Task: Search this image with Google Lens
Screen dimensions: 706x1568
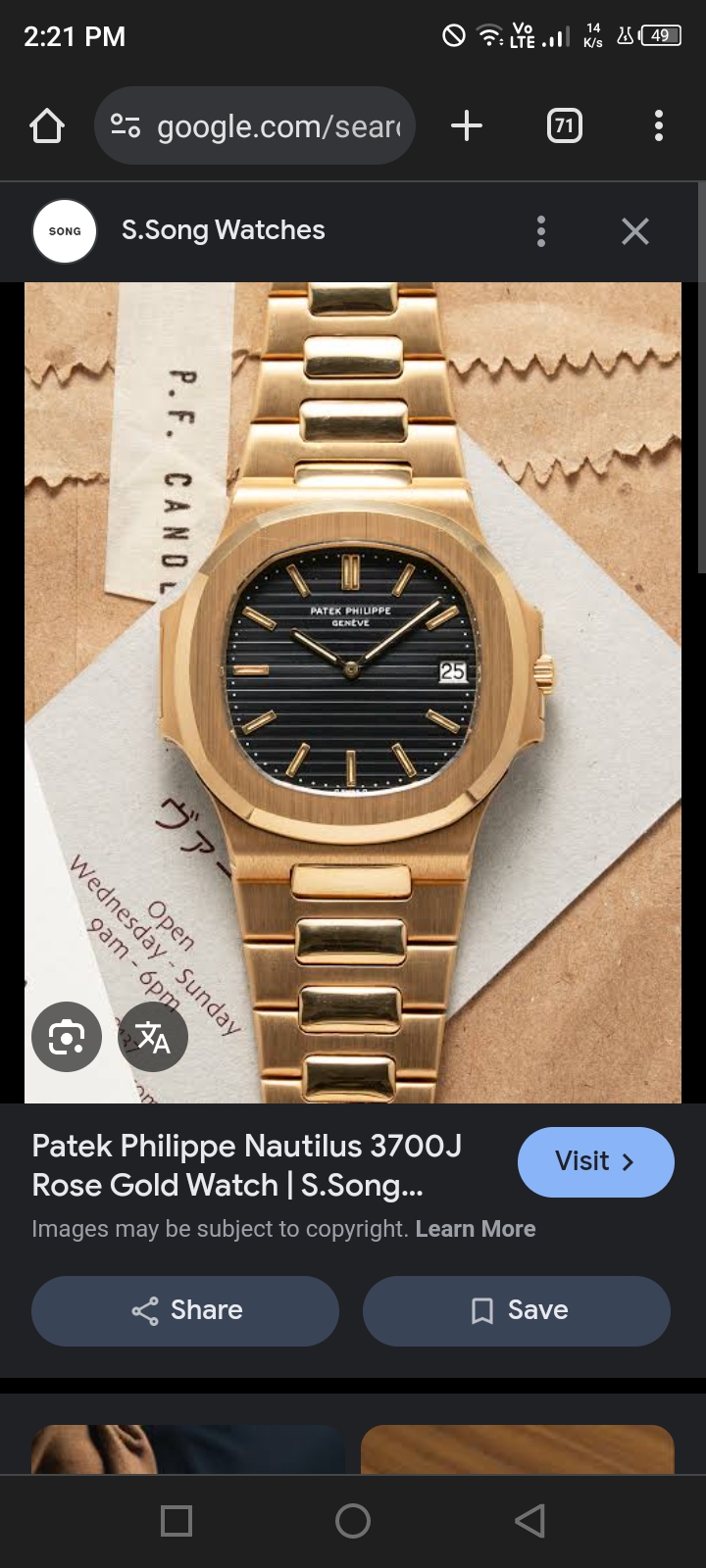Action: tap(67, 1037)
